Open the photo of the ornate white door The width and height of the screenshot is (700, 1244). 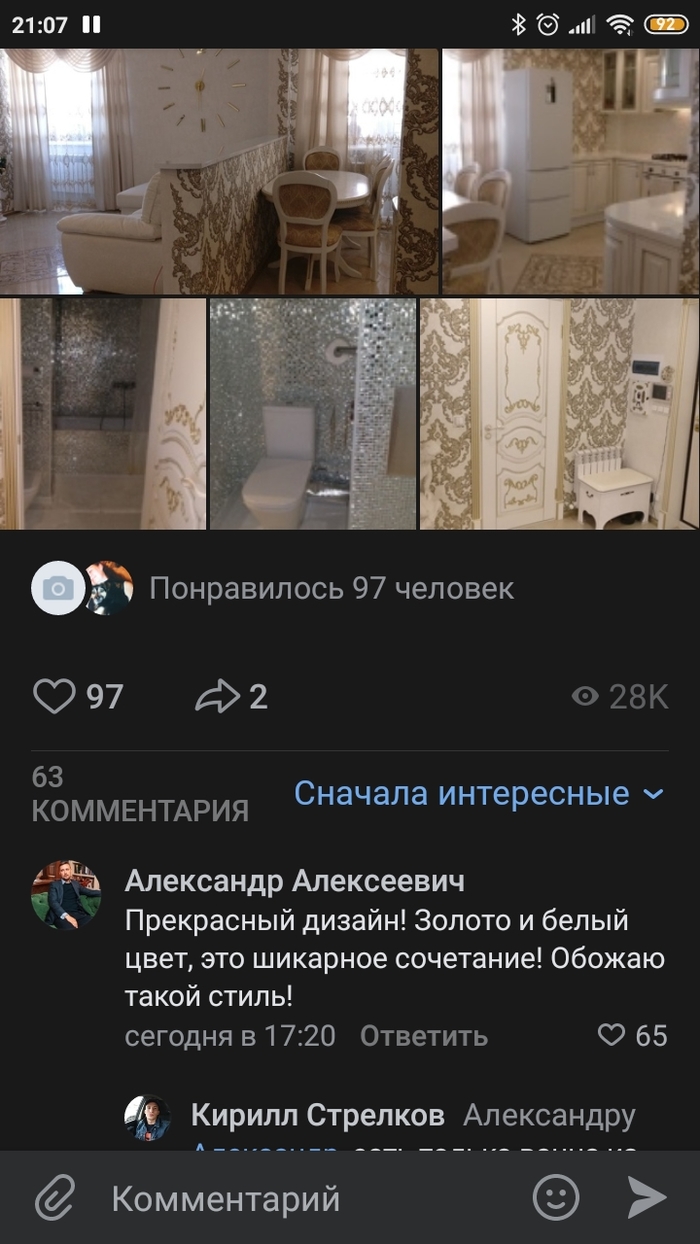point(558,413)
